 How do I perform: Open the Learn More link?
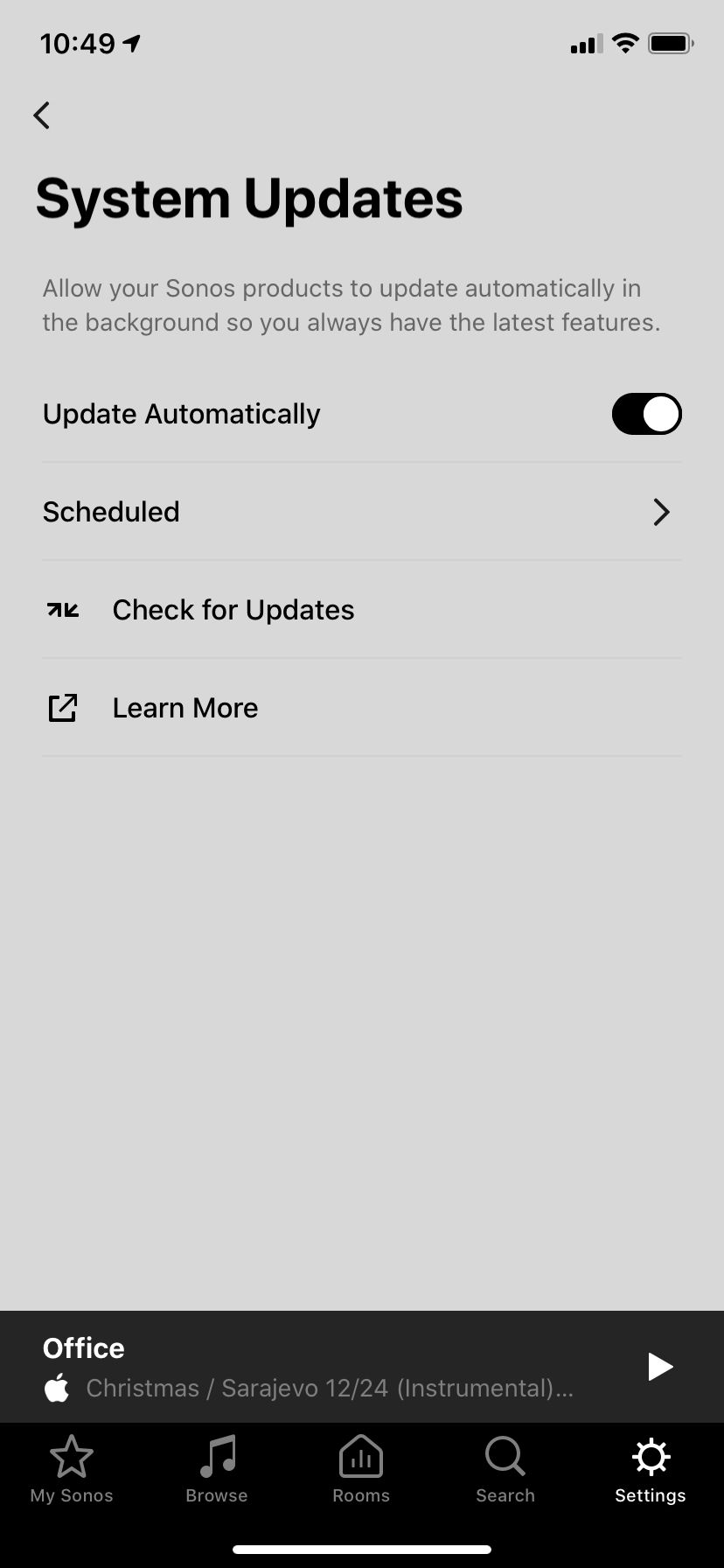coord(184,708)
